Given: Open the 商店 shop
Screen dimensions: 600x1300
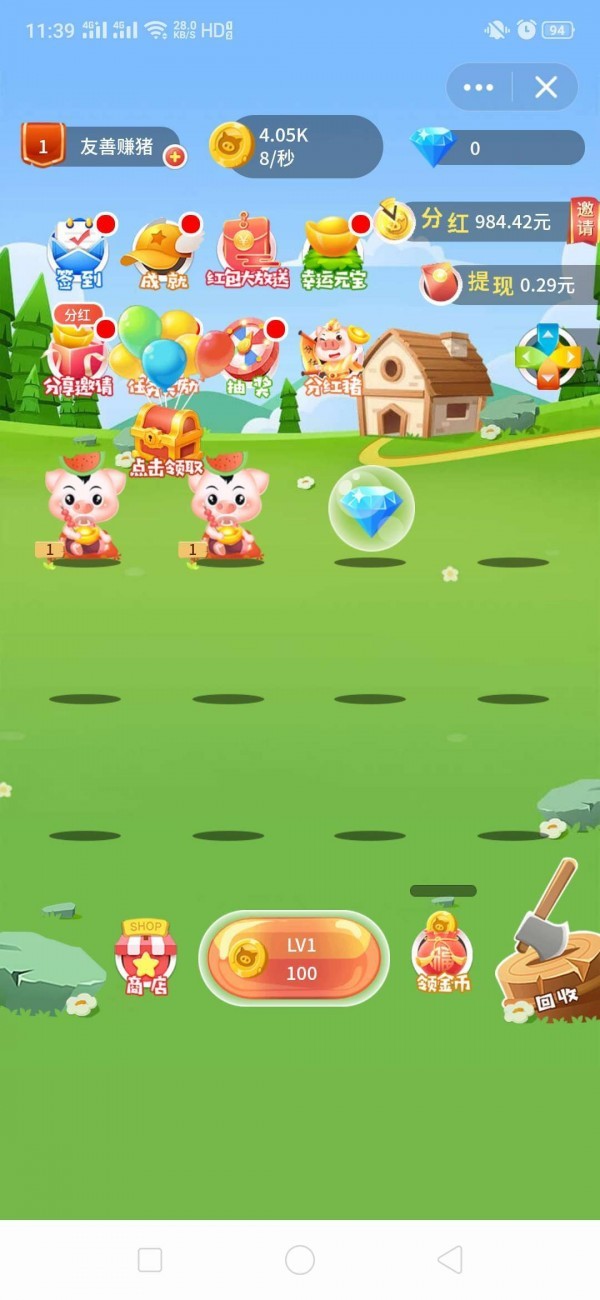Looking at the screenshot, I should (x=146, y=956).
